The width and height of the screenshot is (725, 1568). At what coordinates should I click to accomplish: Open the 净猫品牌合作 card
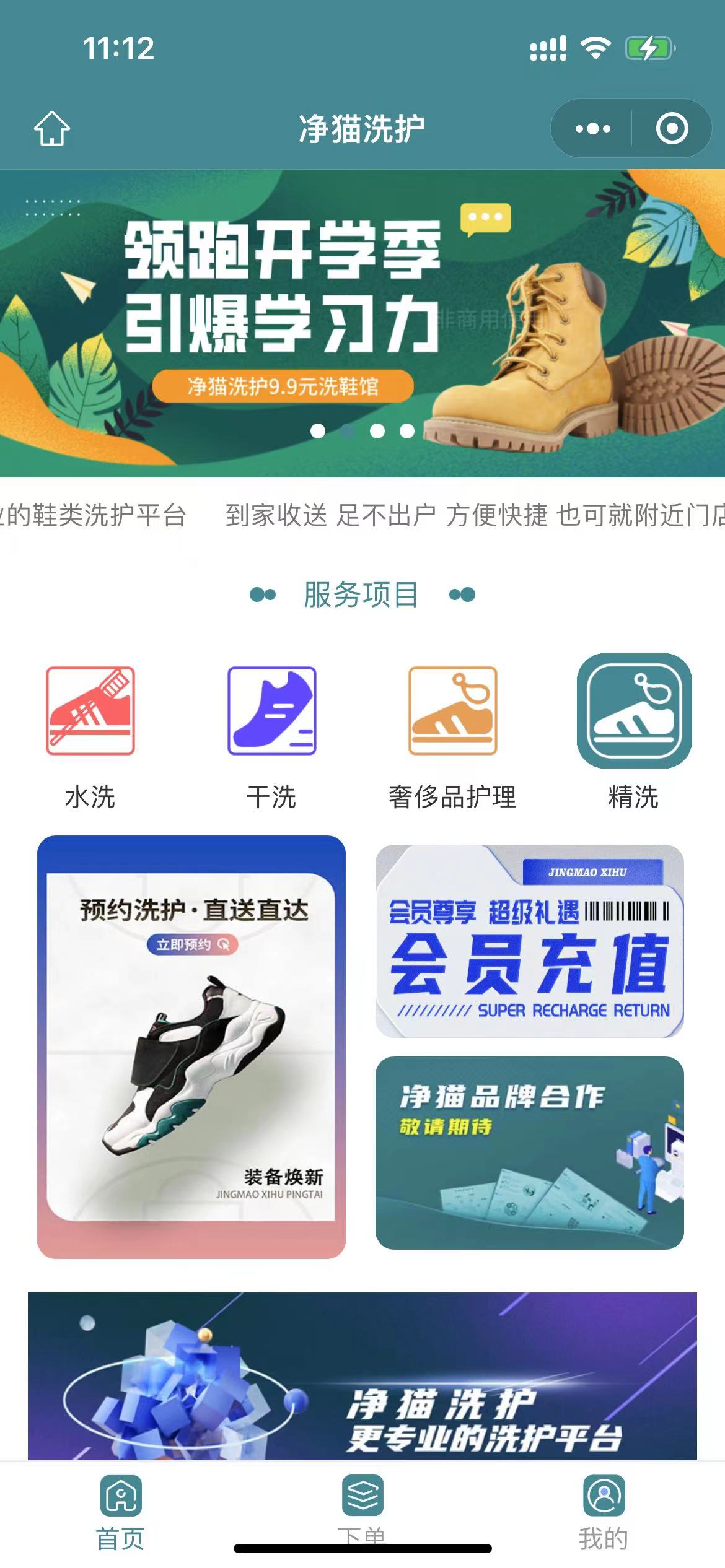(529, 1152)
